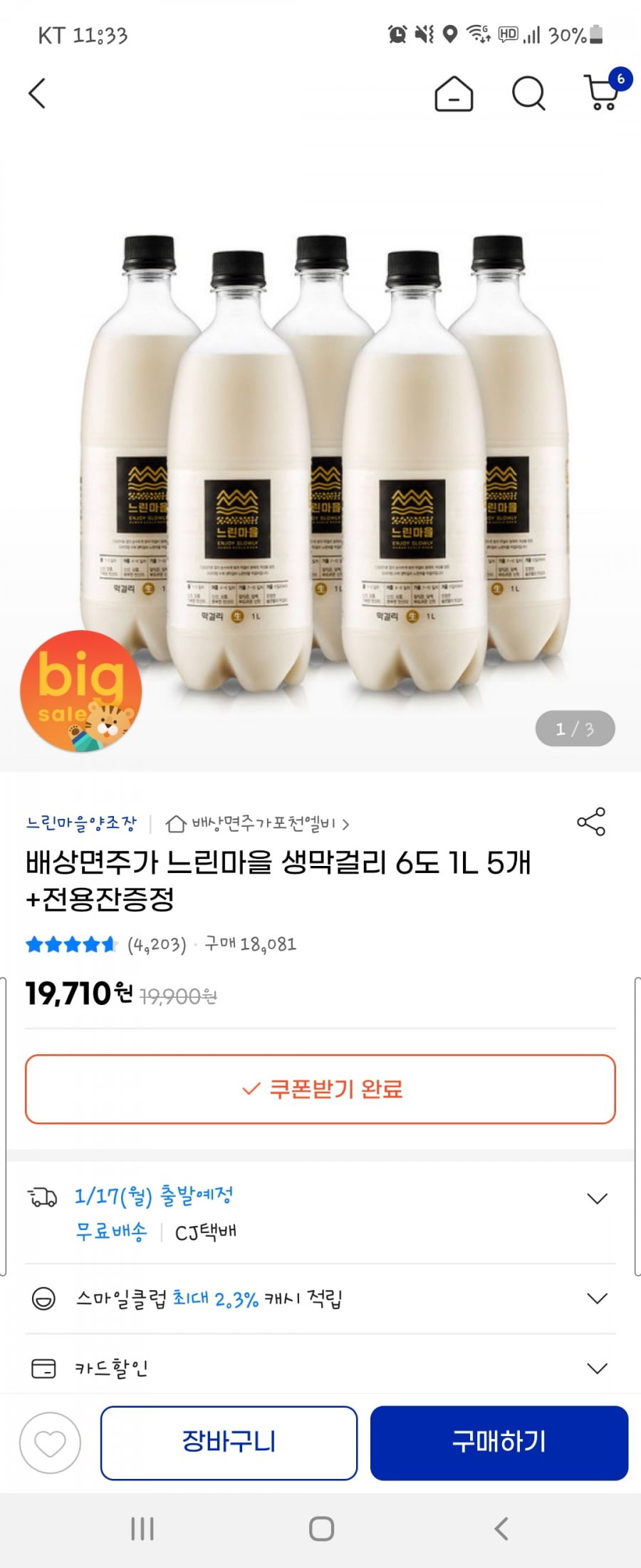
Task: Open recent apps from navigation bar
Action: click(142, 1528)
